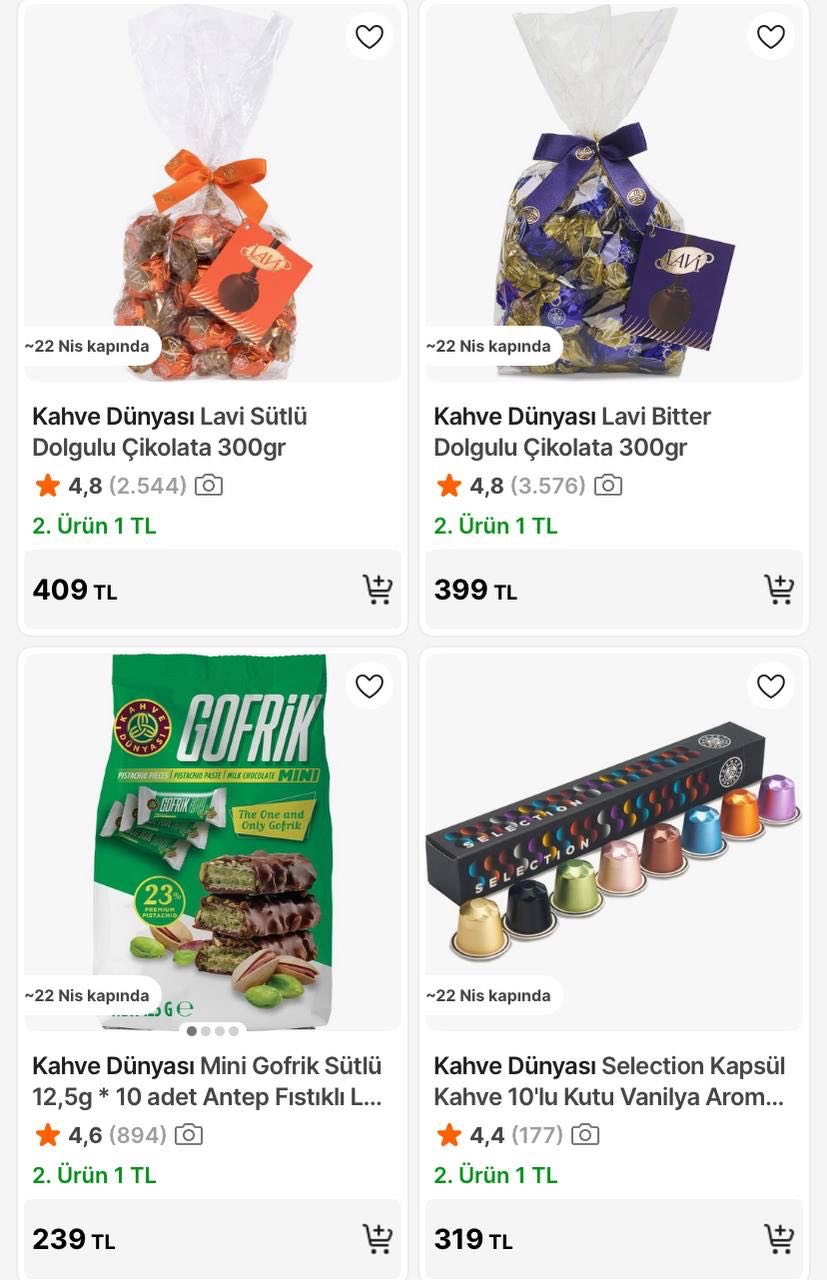Add Mini Gofrik Sütlü to favorites
This screenshot has height=1280, width=827.
[370, 686]
